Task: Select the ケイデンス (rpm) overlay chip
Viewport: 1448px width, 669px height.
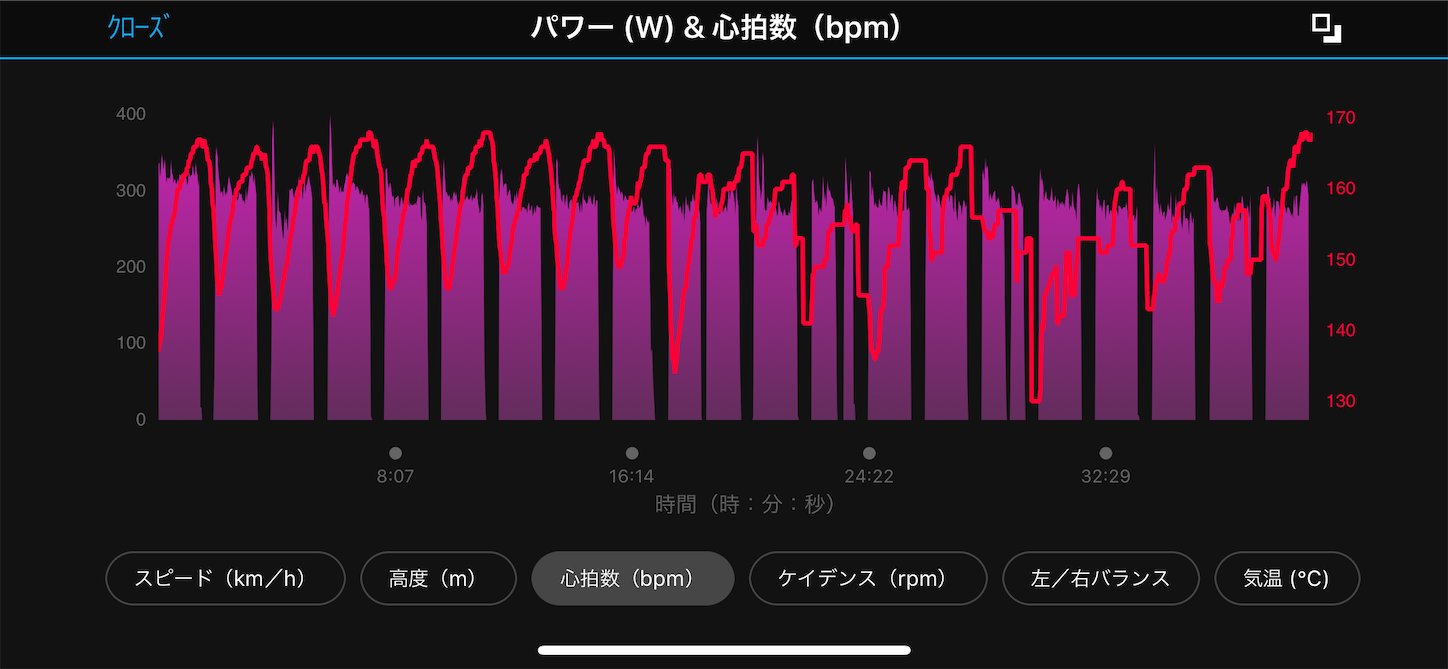Action: click(868, 578)
